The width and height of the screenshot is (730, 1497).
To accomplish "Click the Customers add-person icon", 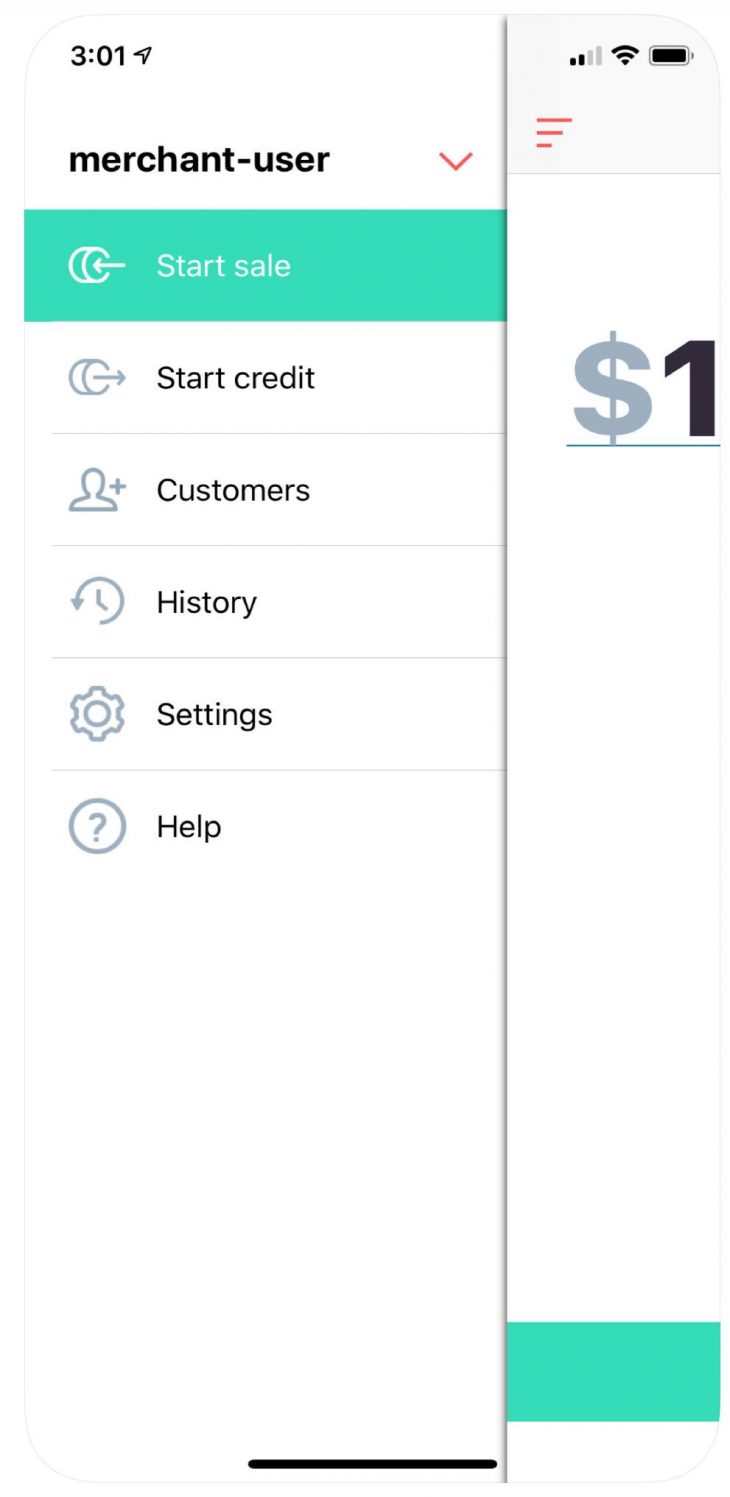I will (x=96, y=490).
